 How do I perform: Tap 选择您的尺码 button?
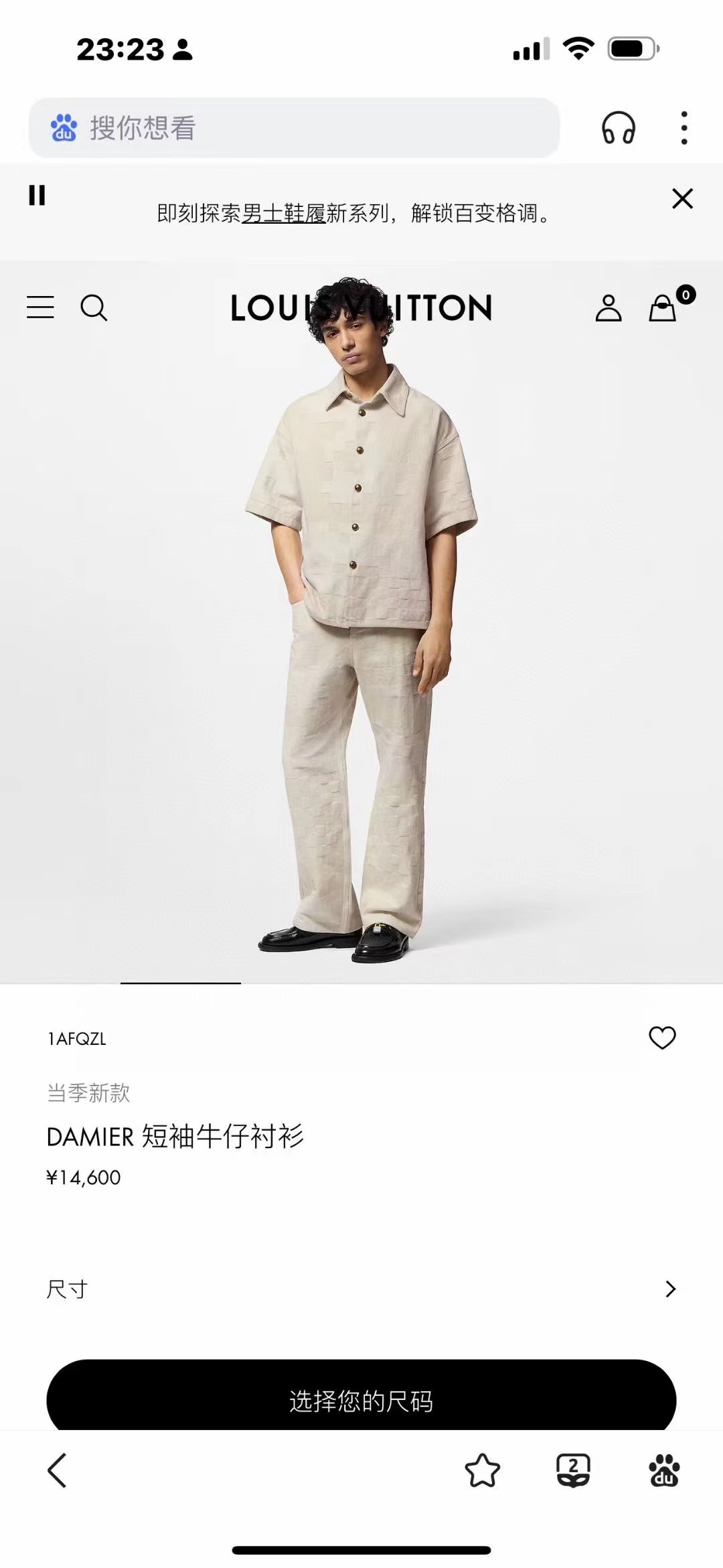(x=361, y=1400)
